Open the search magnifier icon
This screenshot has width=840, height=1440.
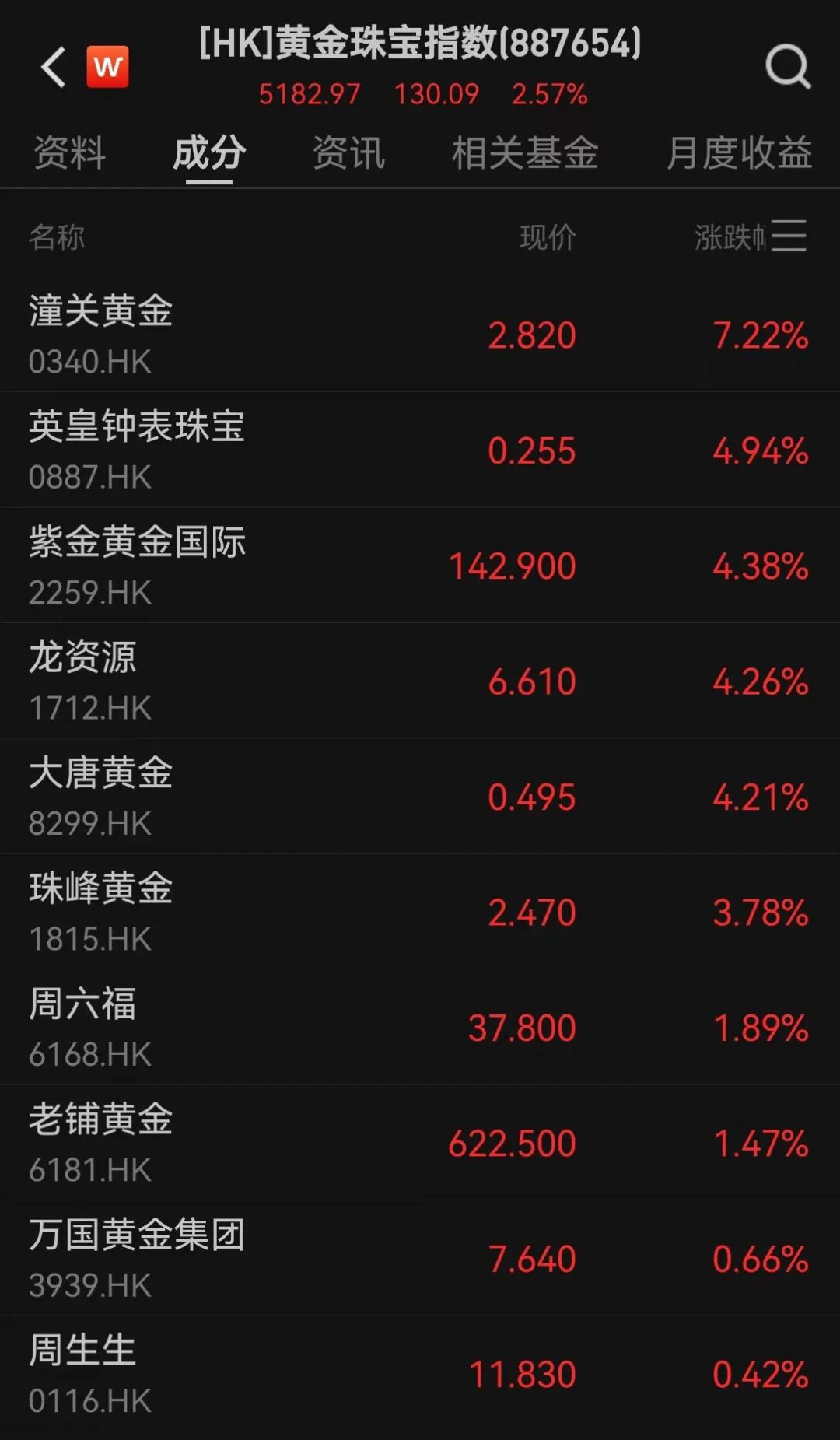pyautogui.click(x=787, y=67)
